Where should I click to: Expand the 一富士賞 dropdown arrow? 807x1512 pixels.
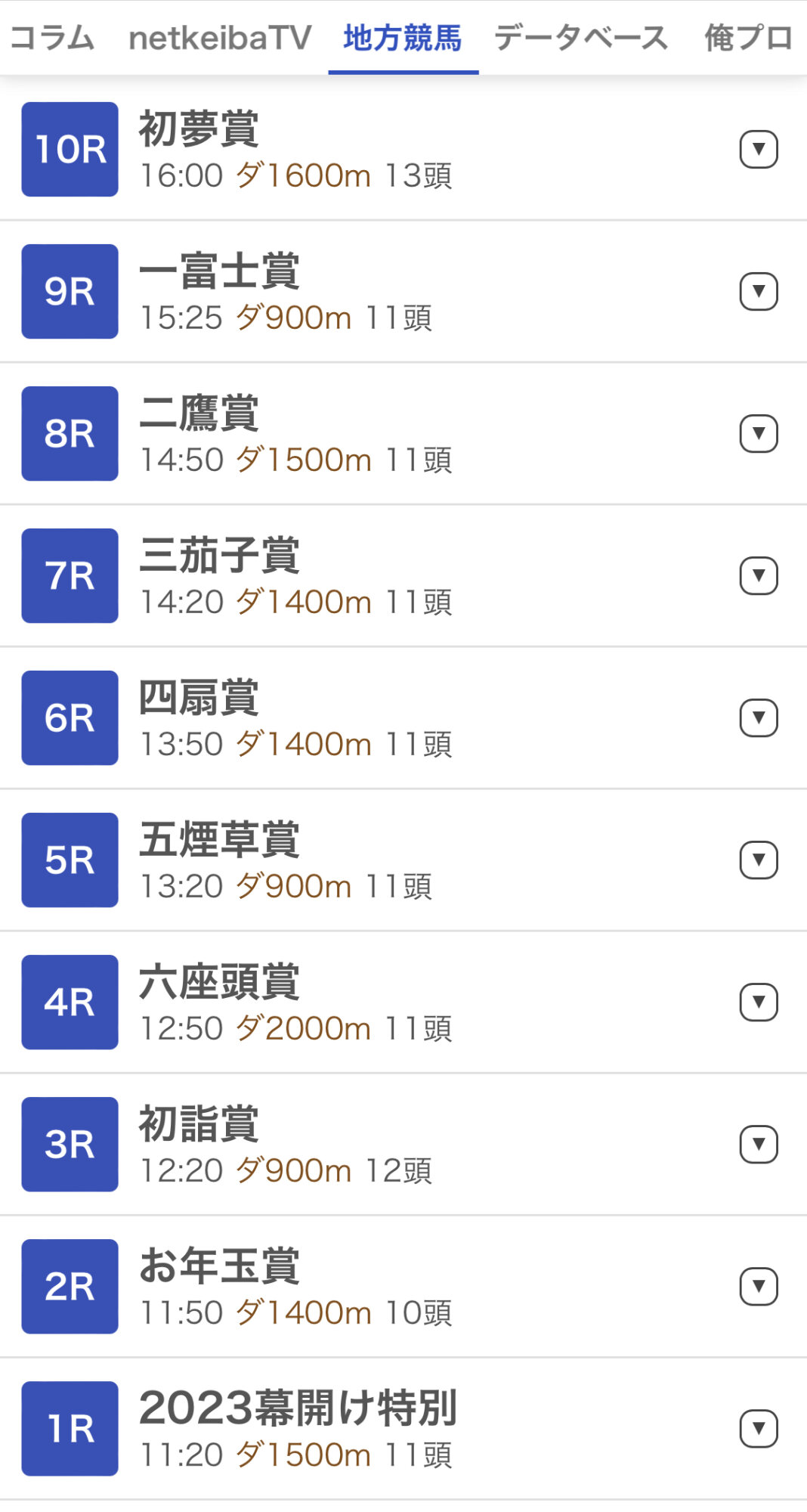tap(759, 292)
